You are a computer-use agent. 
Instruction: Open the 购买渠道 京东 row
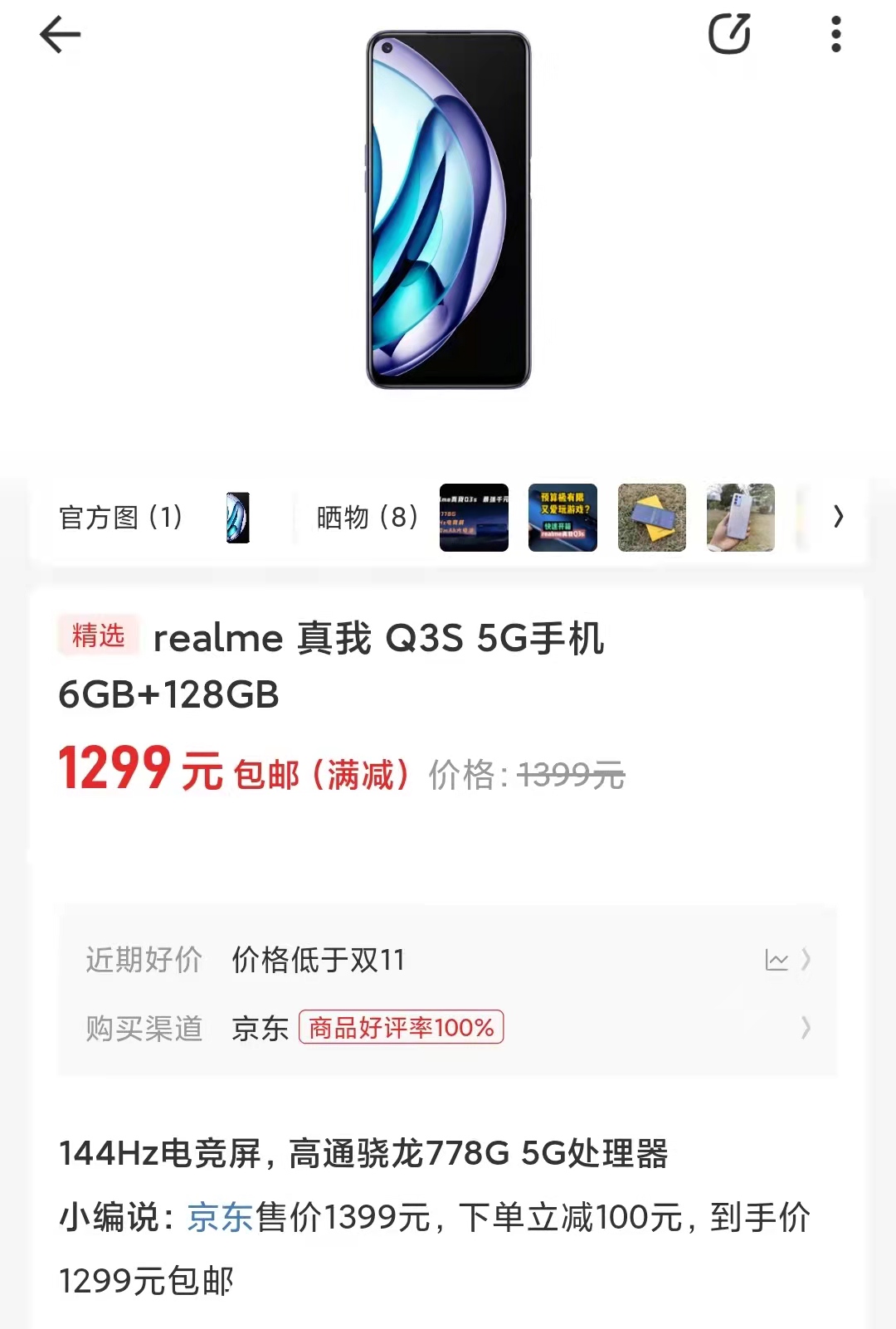[x=448, y=1029]
